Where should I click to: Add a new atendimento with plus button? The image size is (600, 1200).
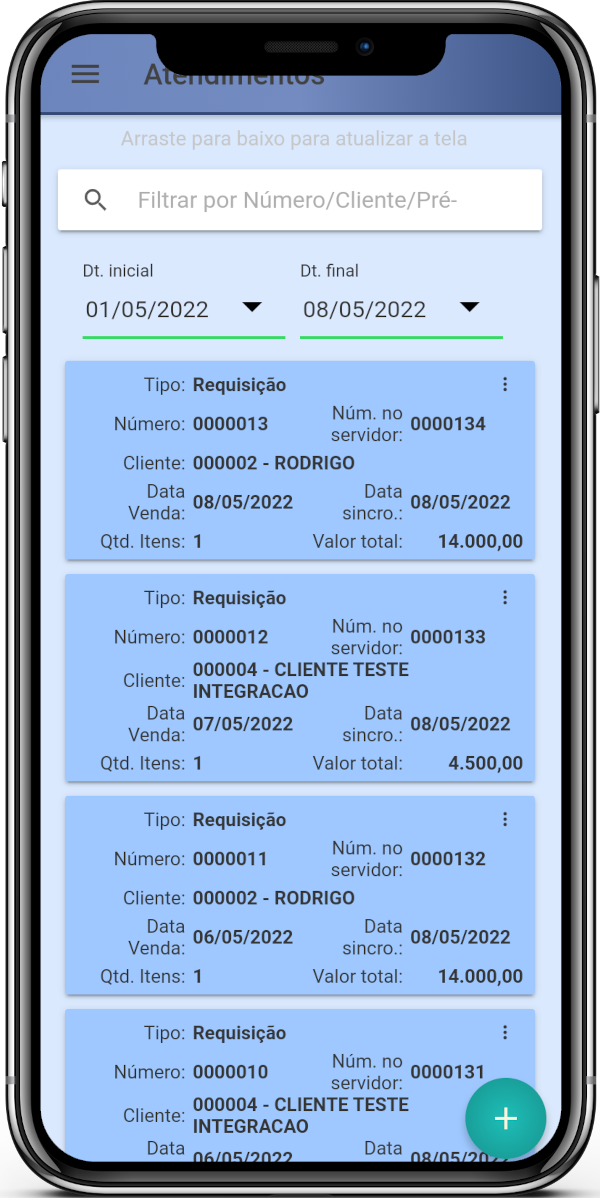pyautogui.click(x=506, y=1119)
